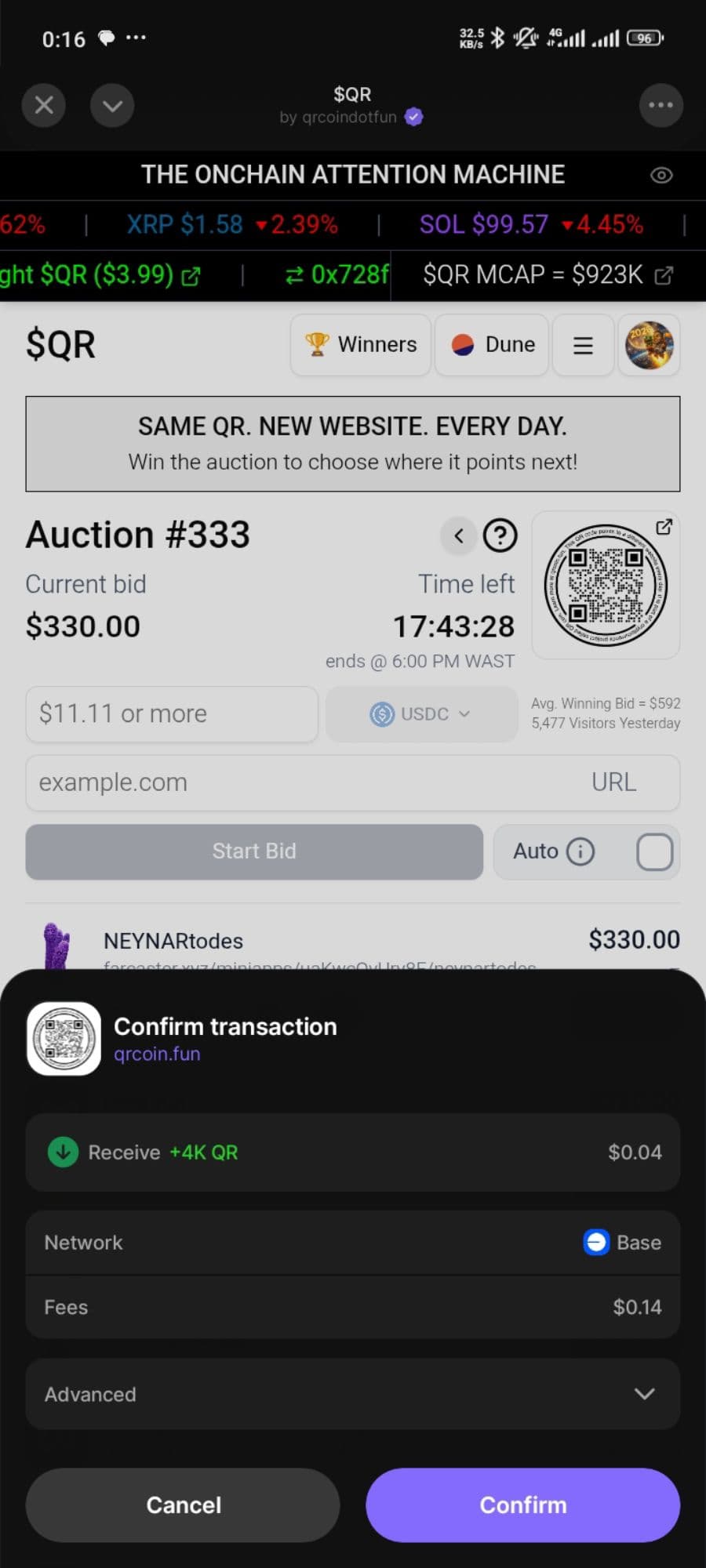Viewport: 706px width, 1568px height.
Task: Open the auction help question mark
Action: (x=500, y=536)
